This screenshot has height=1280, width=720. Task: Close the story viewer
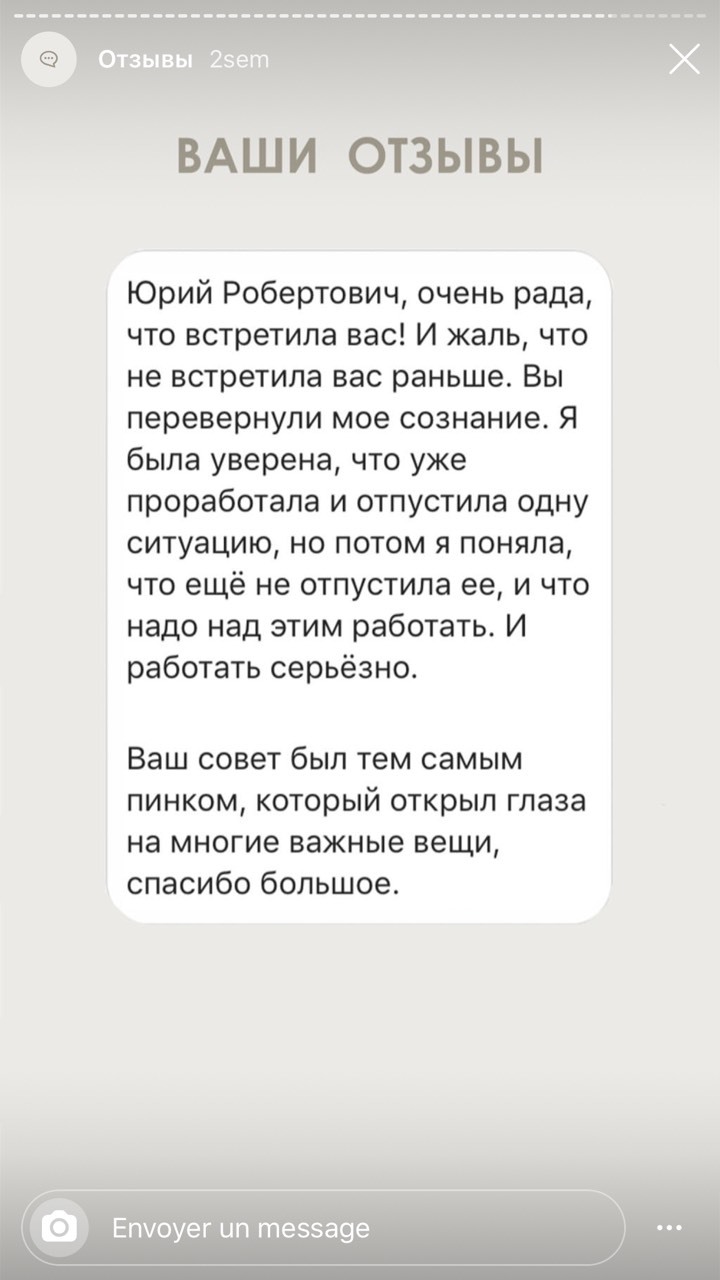tap(684, 61)
